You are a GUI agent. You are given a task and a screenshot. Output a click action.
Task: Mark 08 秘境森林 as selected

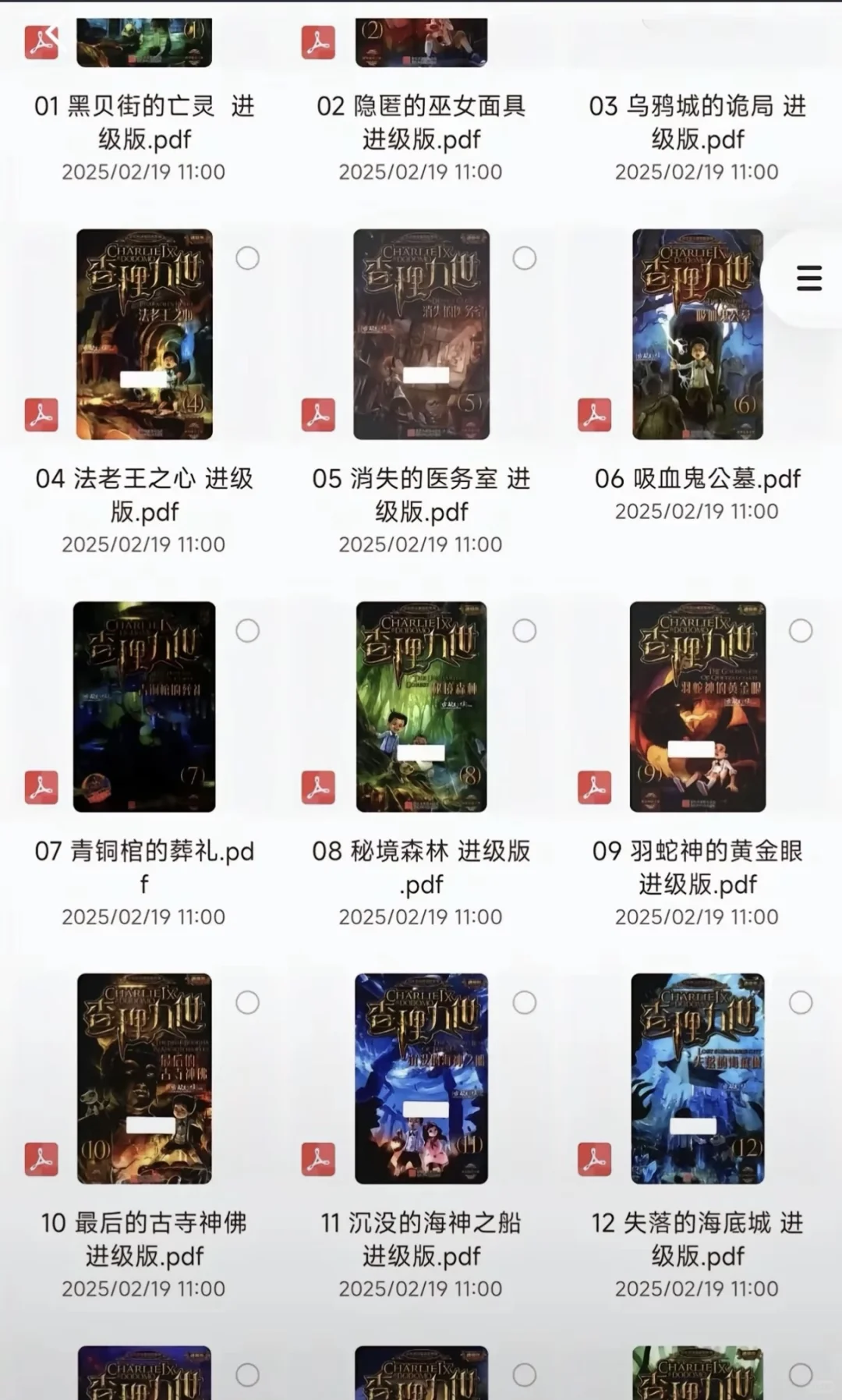click(x=524, y=630)
